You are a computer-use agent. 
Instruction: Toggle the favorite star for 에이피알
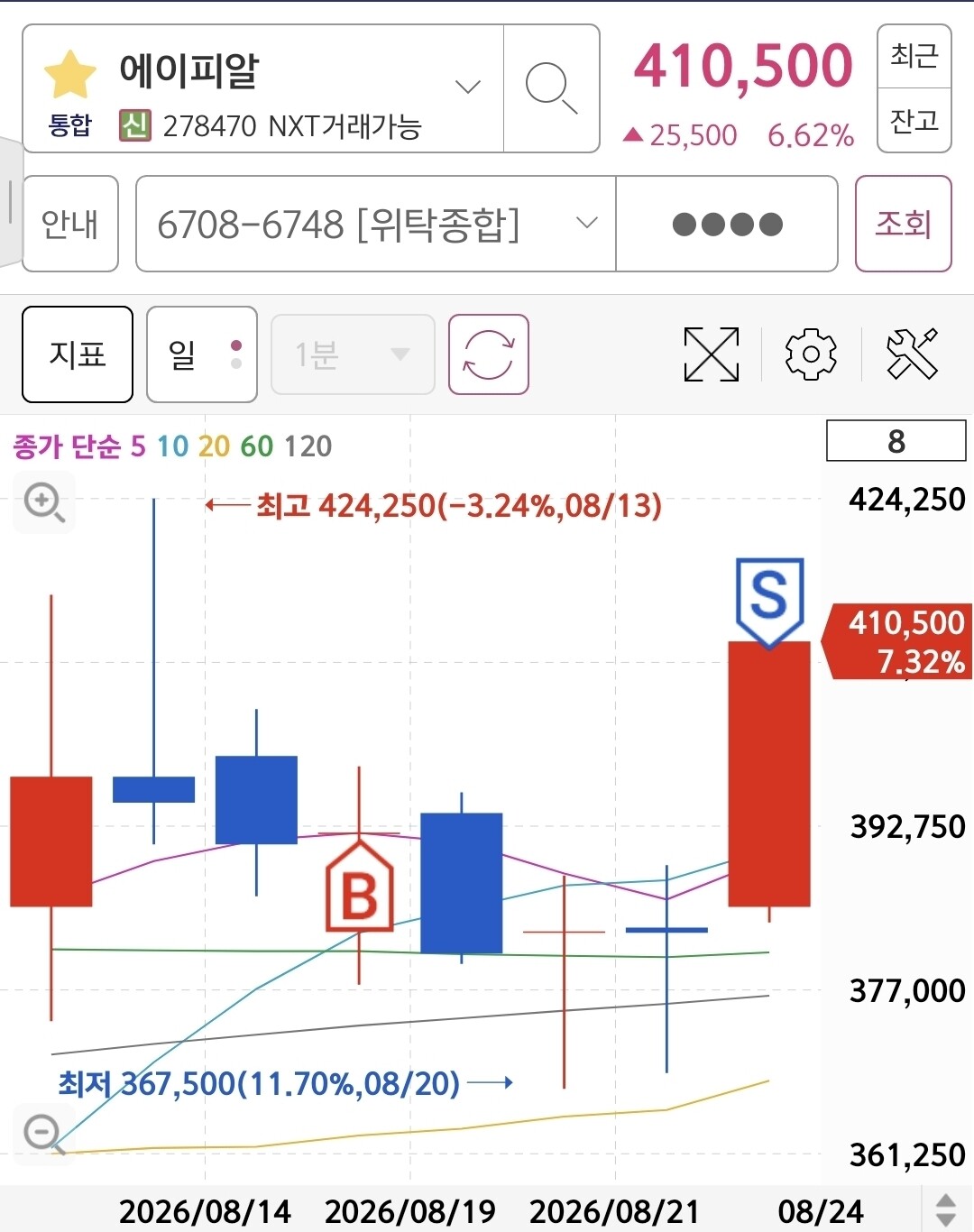pyautogui.click(x=69, y=75)
